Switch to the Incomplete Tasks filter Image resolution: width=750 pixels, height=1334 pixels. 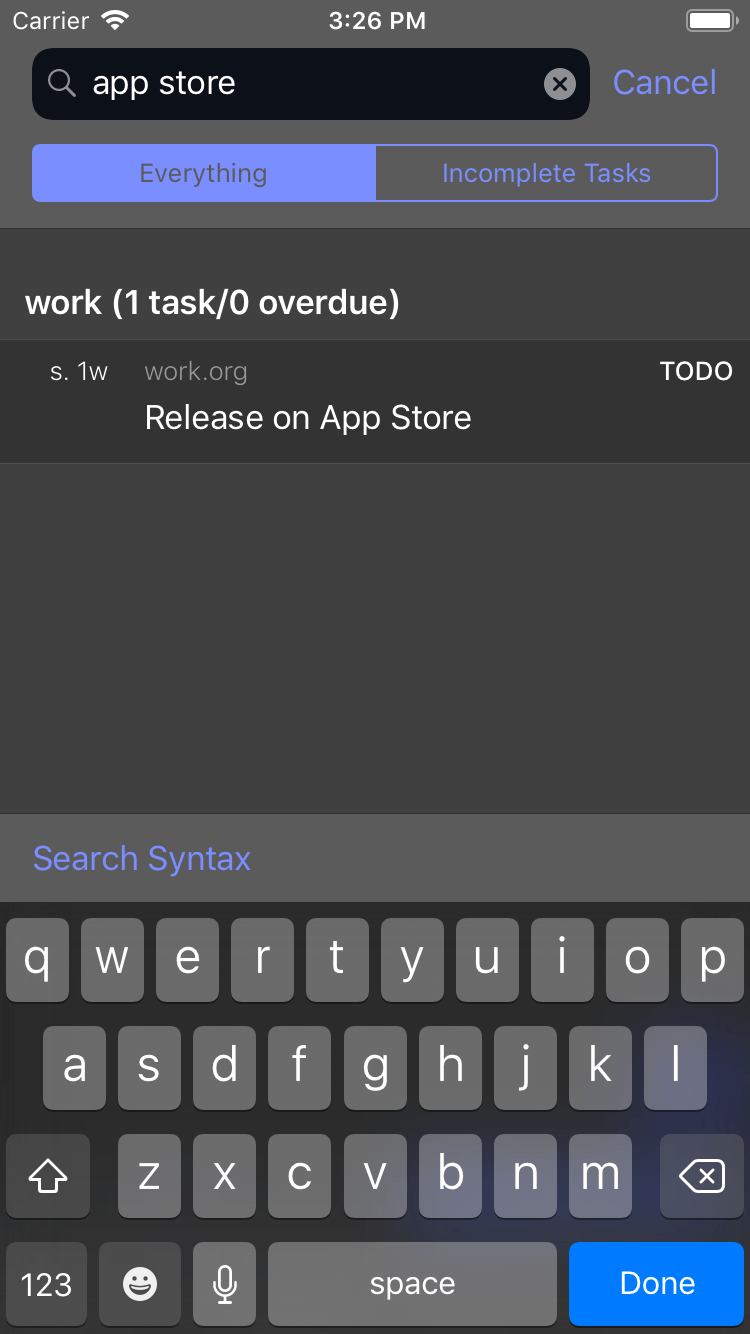546,173
